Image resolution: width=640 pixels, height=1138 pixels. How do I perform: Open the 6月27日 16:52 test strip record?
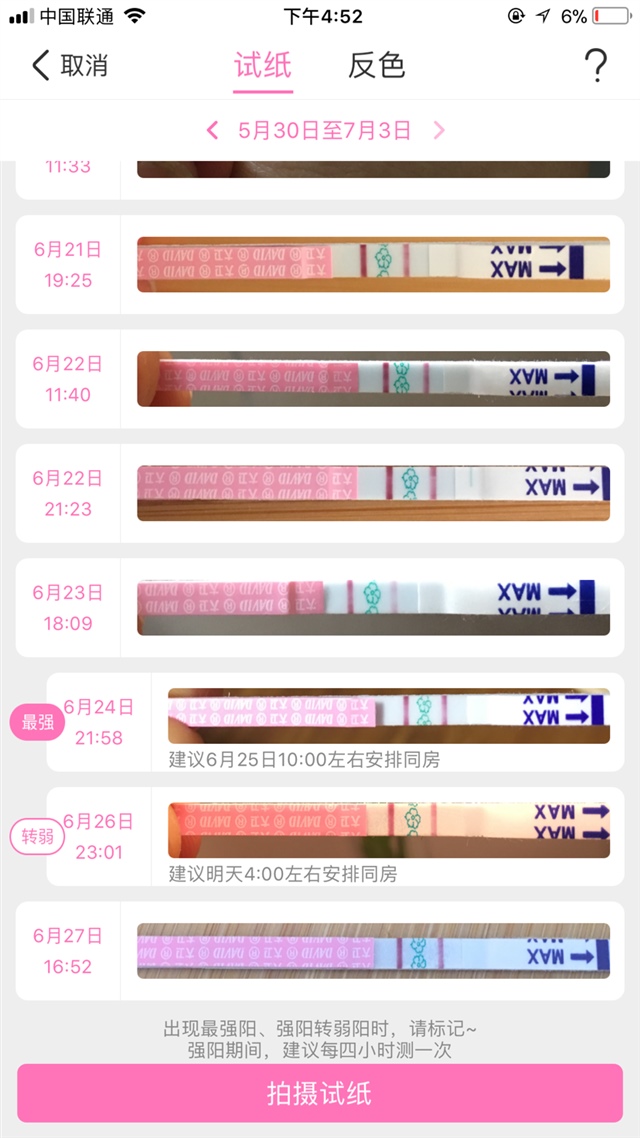[372, 951]
